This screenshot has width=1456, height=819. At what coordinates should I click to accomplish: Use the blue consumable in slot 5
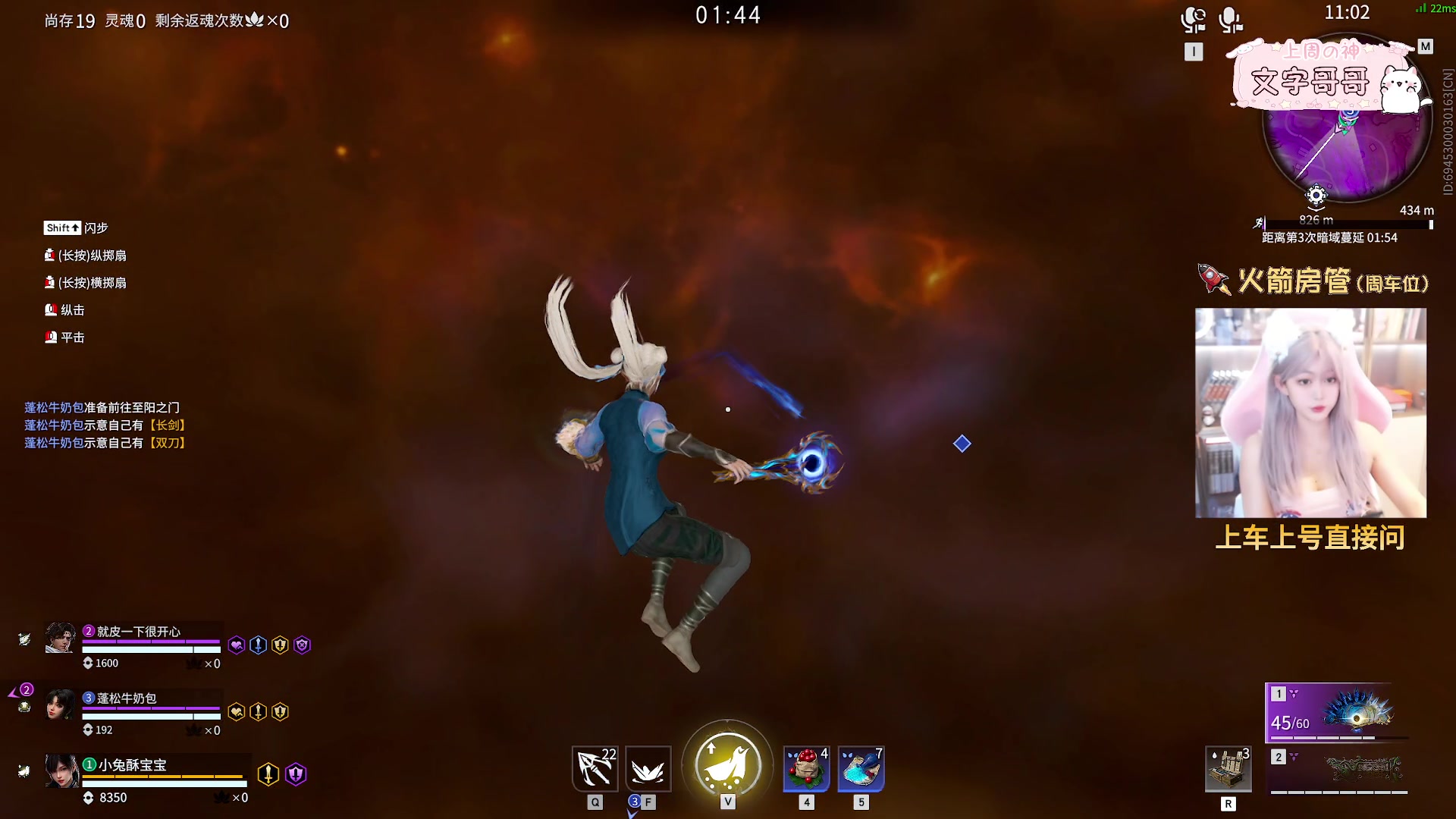(861, 768)
